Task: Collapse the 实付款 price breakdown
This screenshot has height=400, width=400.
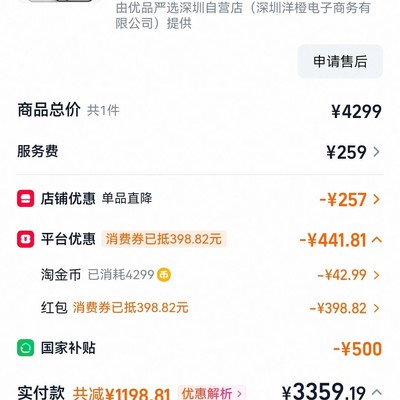Action: coord(377,392)
